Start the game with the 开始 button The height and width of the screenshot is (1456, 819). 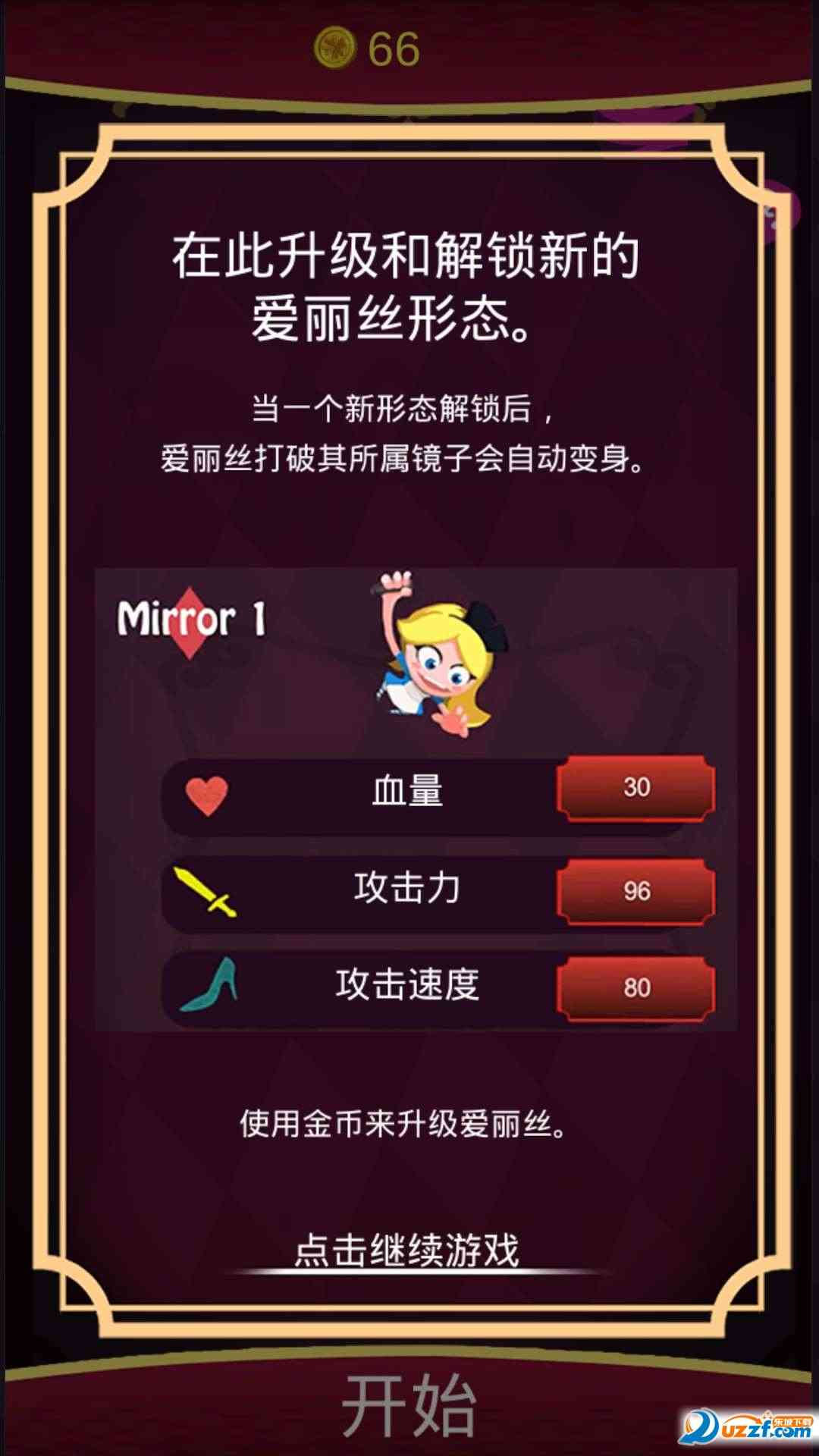click(409, 1405)
